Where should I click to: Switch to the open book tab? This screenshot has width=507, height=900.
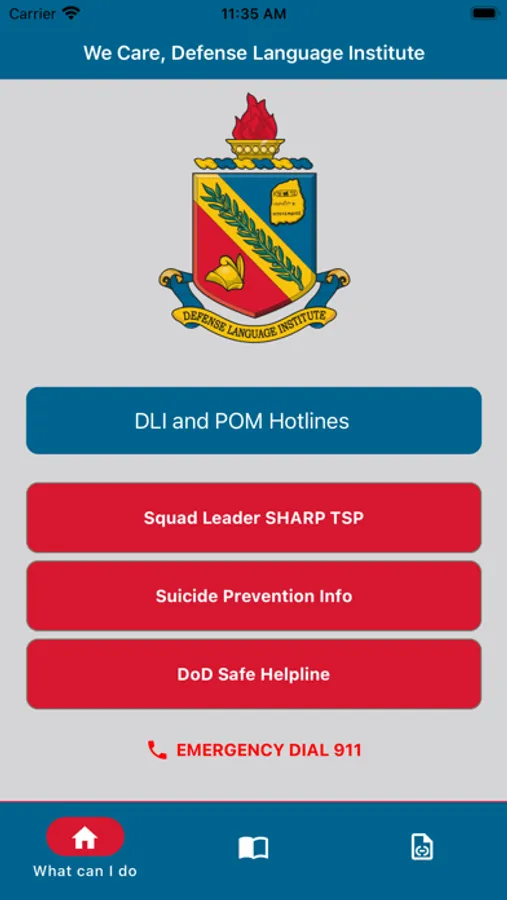253,848
